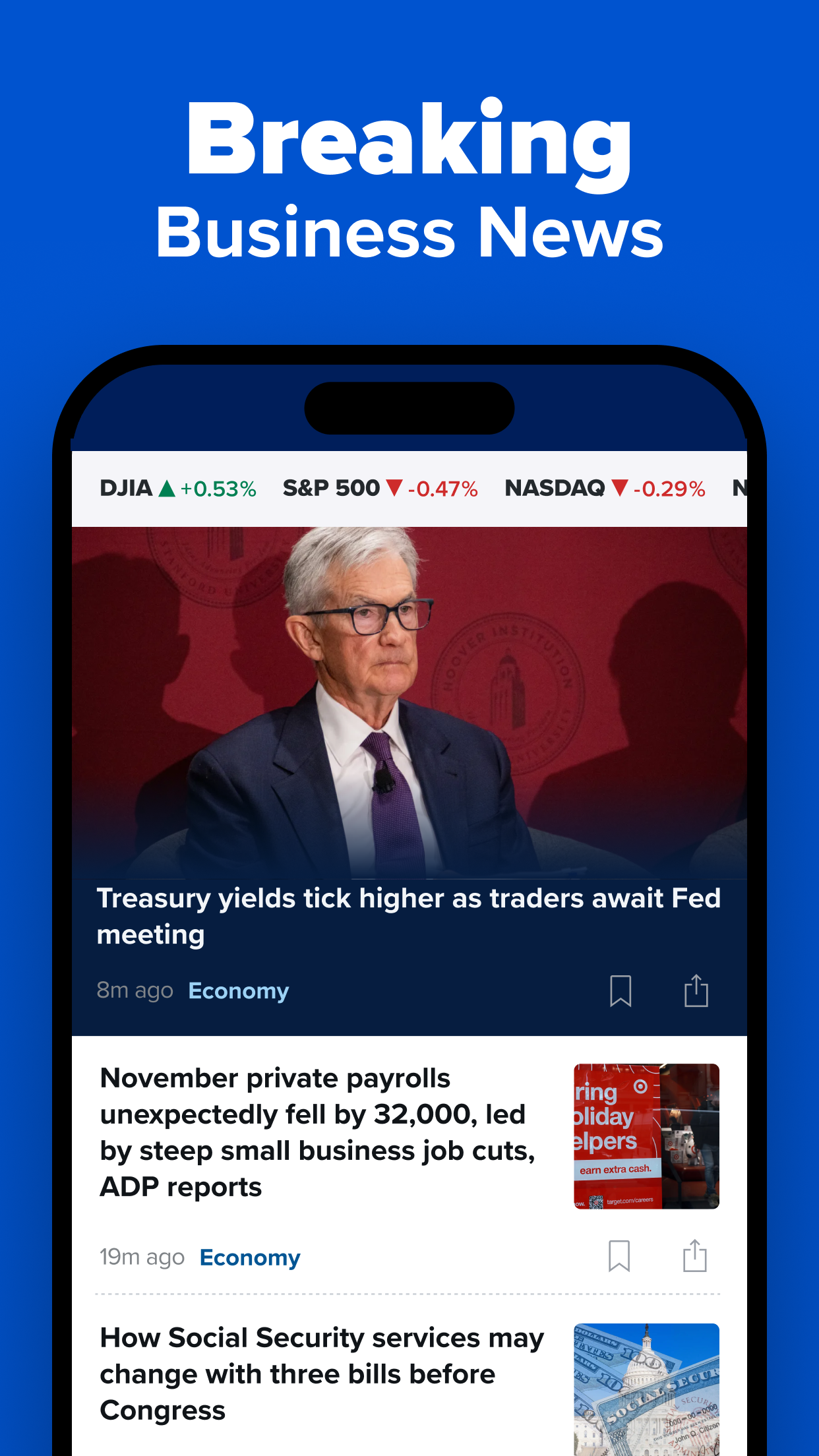Click the 8m ago timestamp
The height and width of the screenshot is (1456, 819).
[135, 990]
